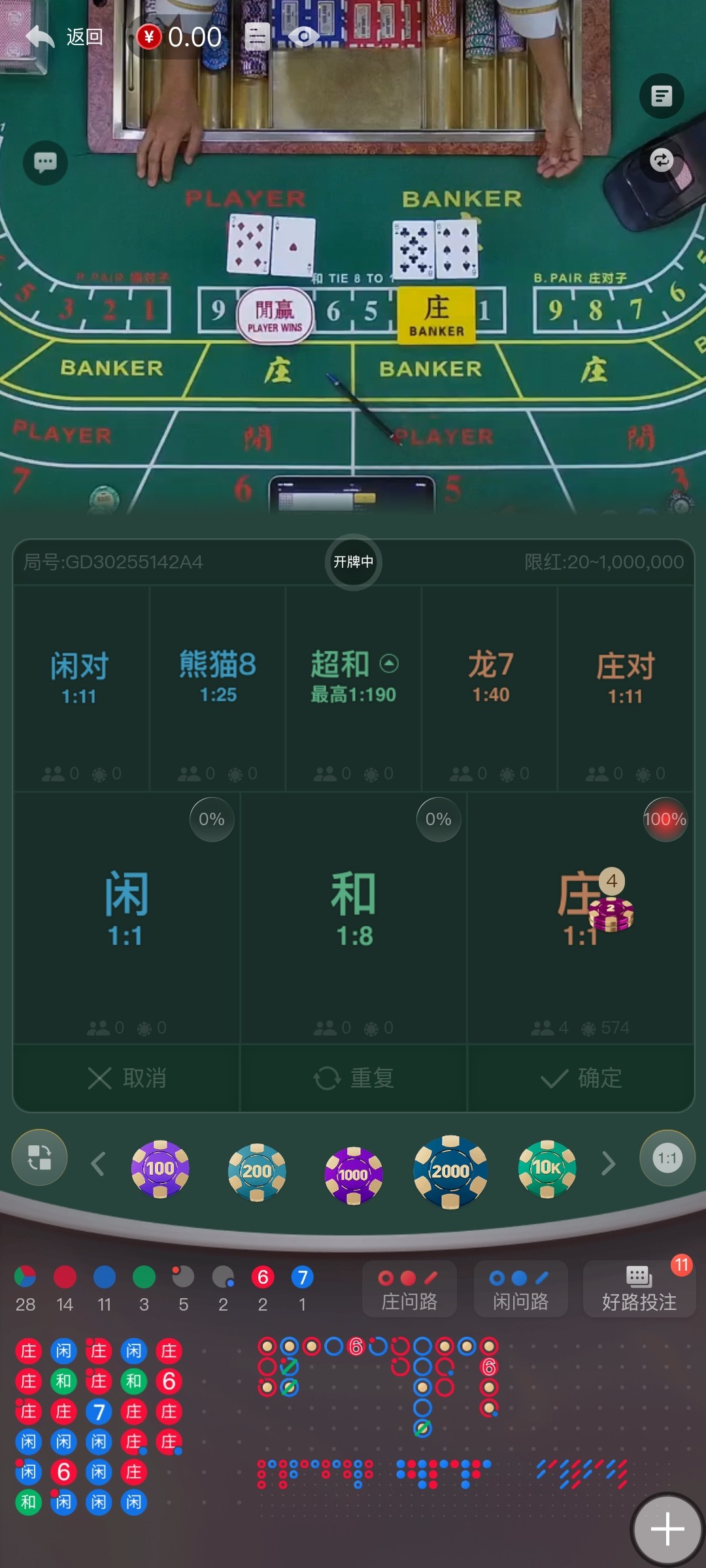Repeat last bet with 重复
This screenshot has width=706, height=1568.
point(354,1078)
